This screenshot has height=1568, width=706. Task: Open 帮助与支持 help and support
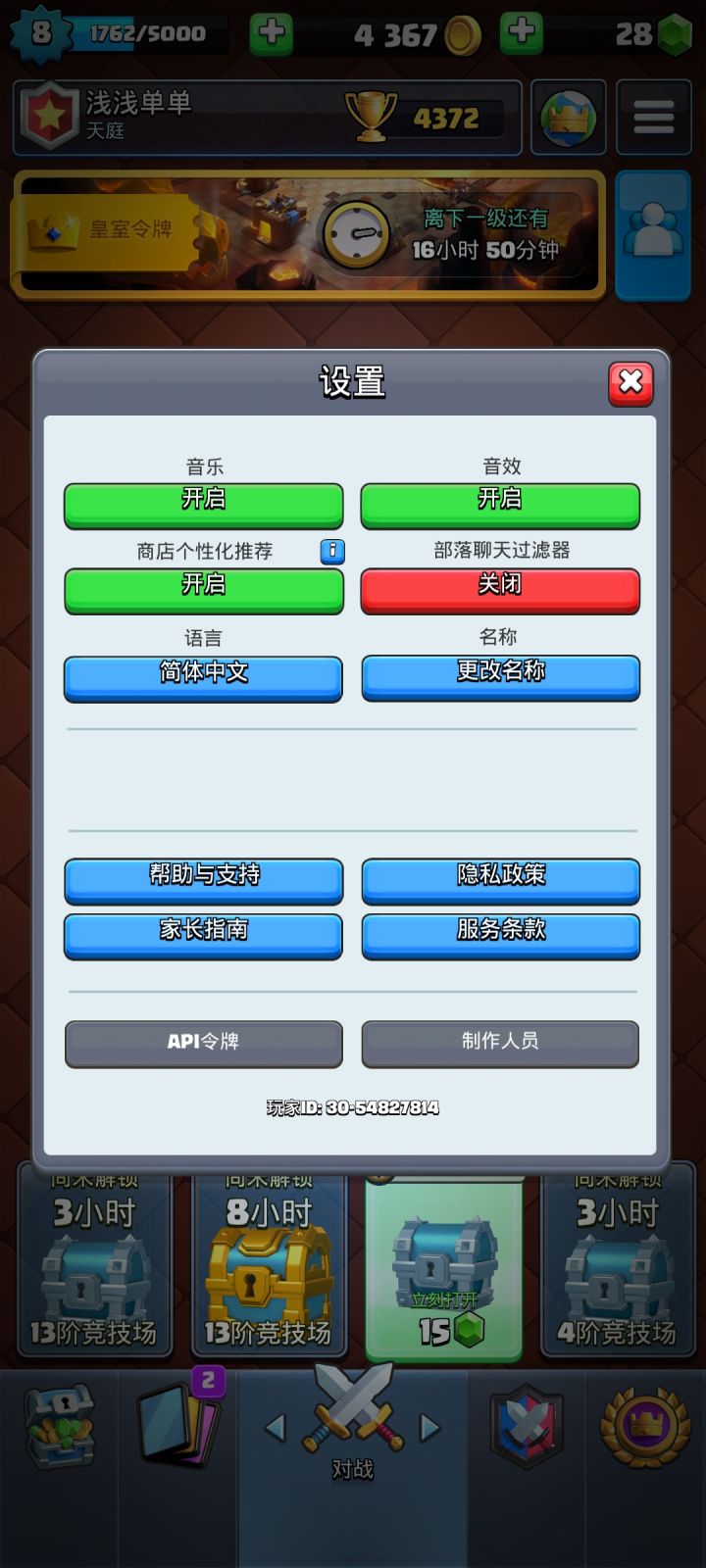[x=203, y=878]
